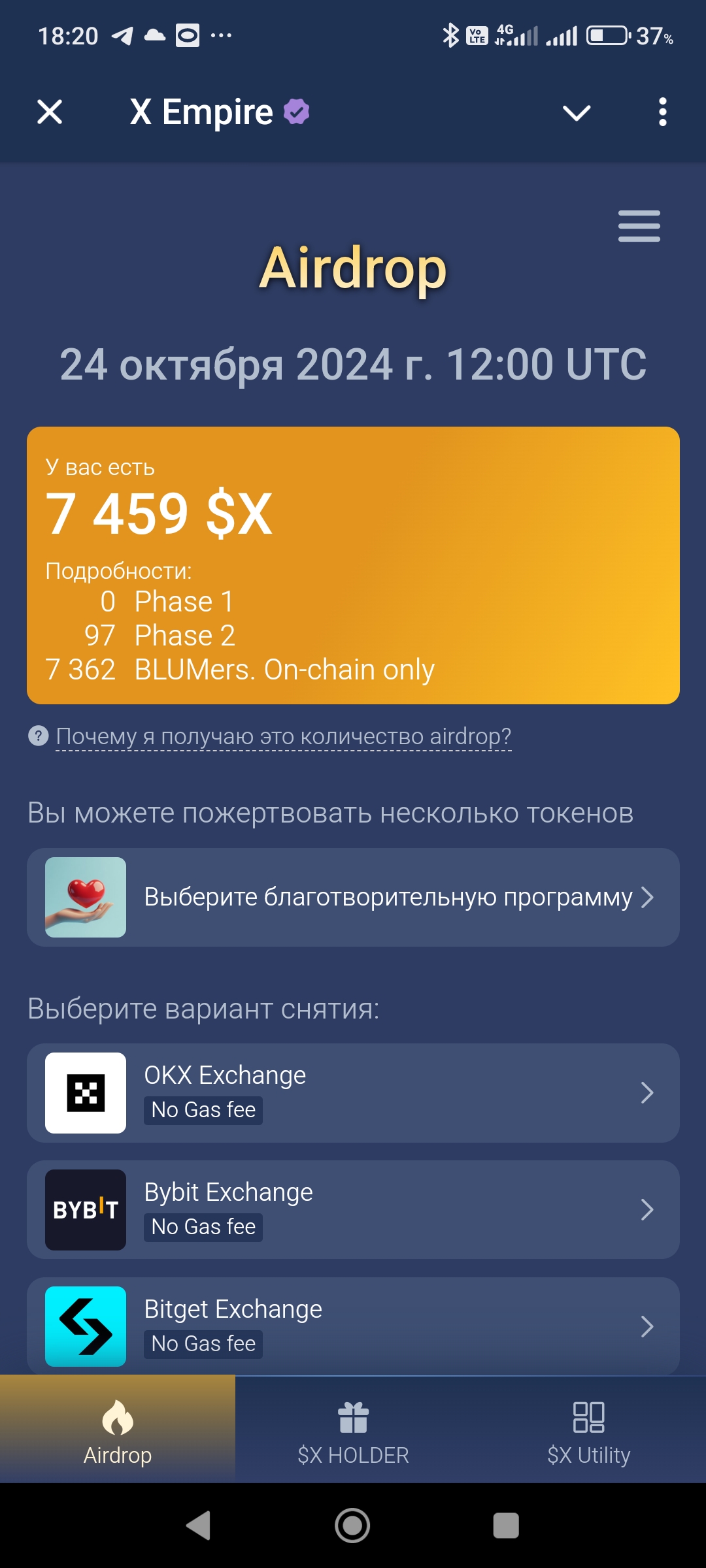
Task: Close the X Empire mini app
Action: click(x=50, y=112)
